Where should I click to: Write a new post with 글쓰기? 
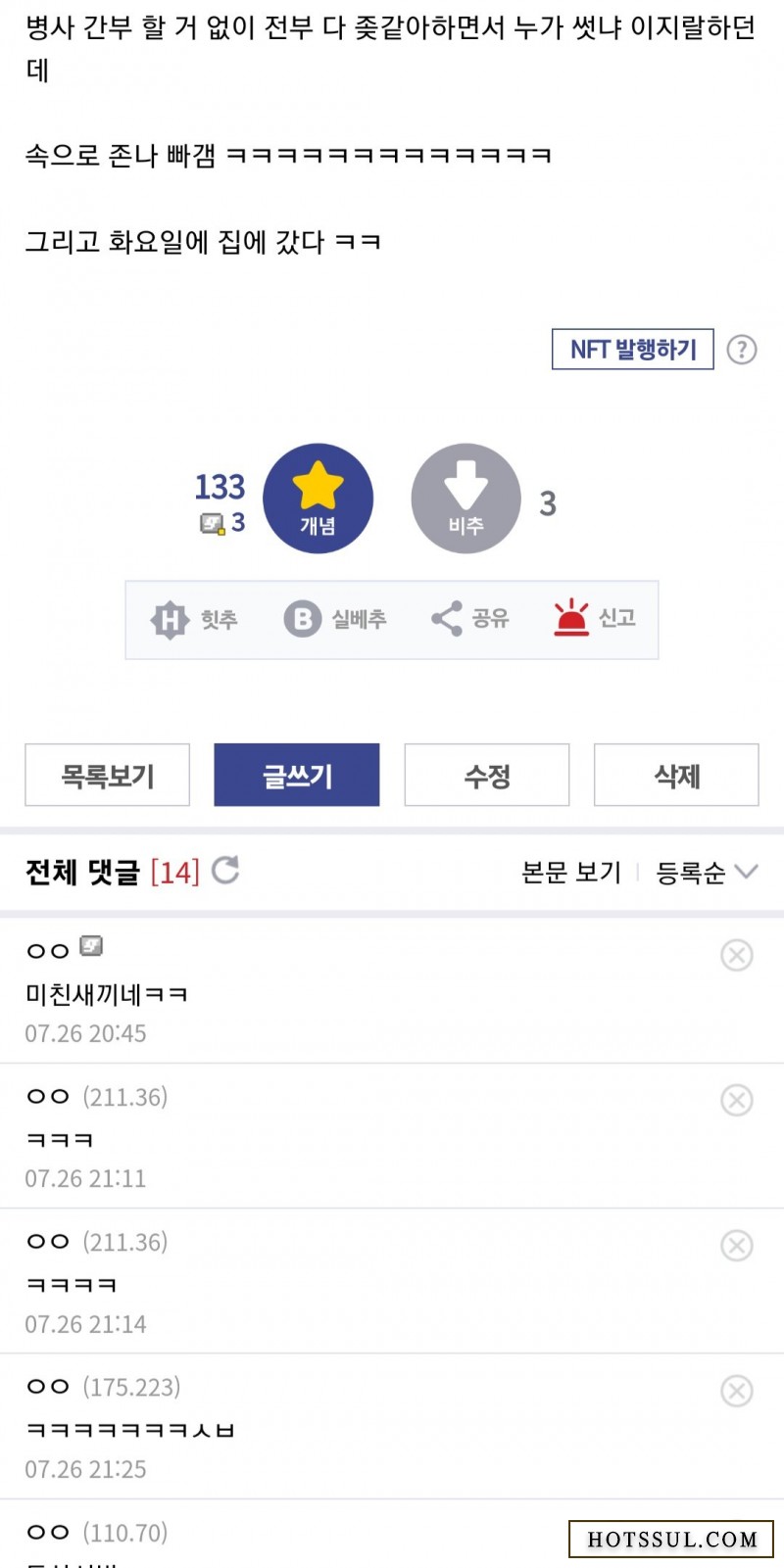click(x=297, y=775)
